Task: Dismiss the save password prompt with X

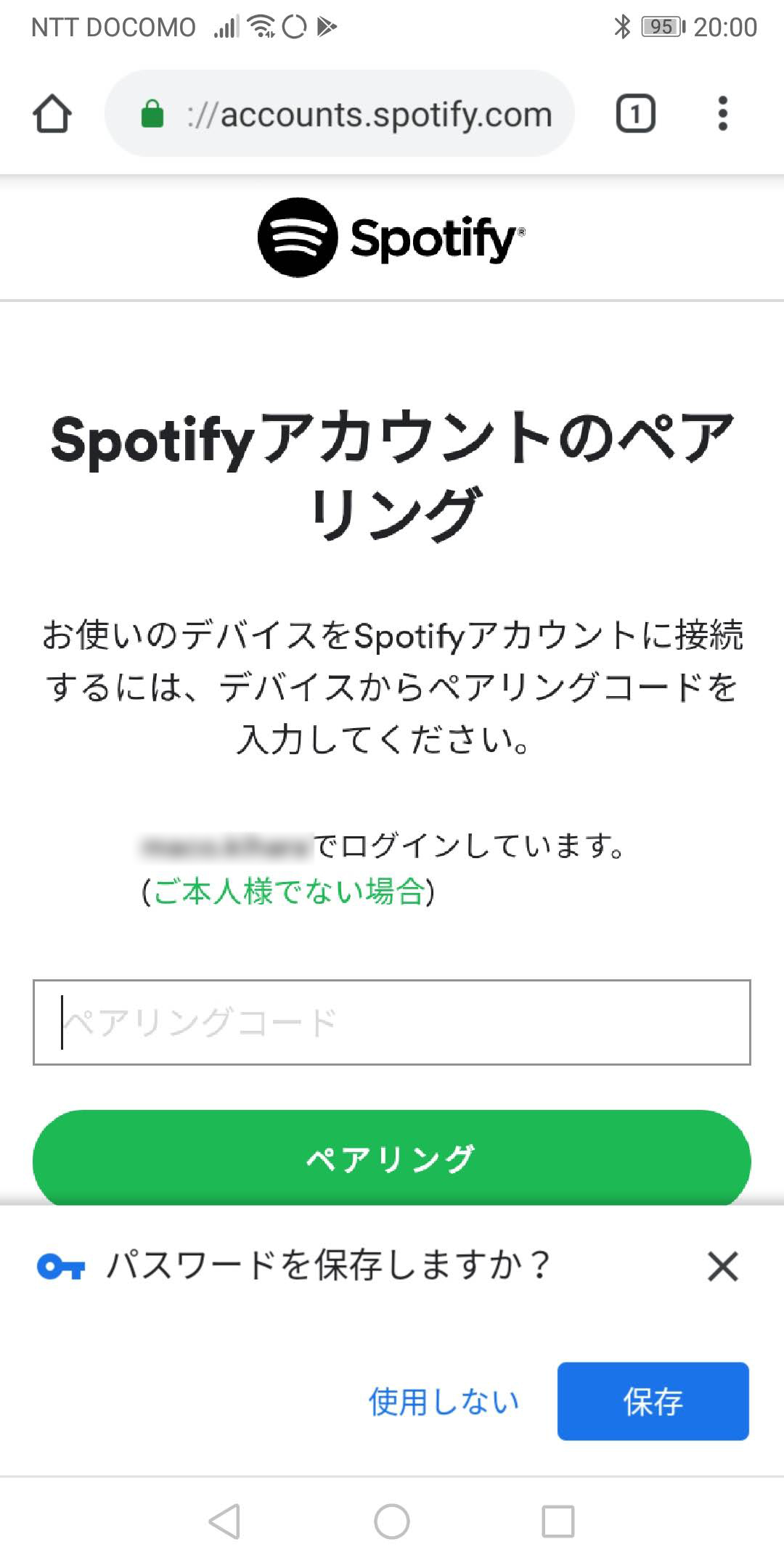Action: 723,1267
